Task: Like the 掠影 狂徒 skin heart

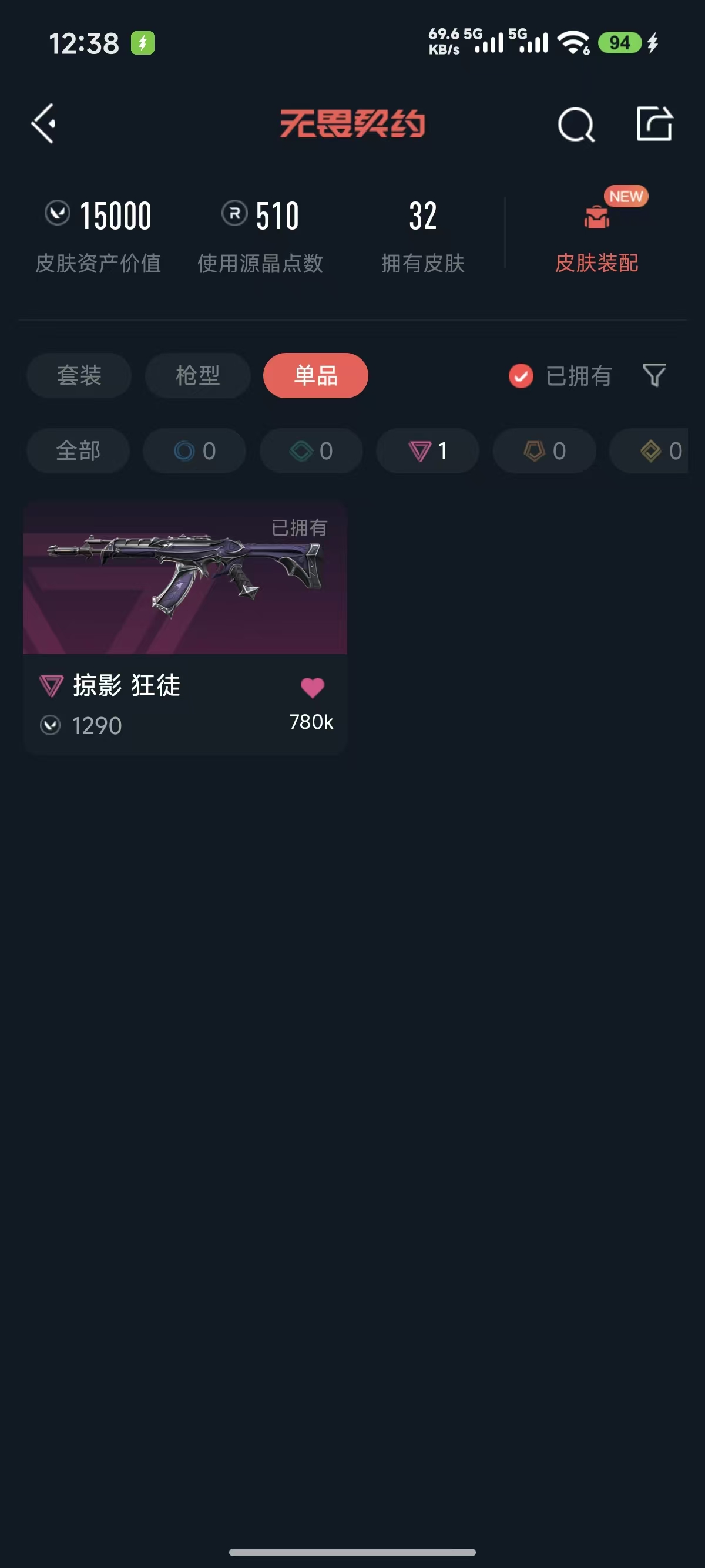Action: 313,688
